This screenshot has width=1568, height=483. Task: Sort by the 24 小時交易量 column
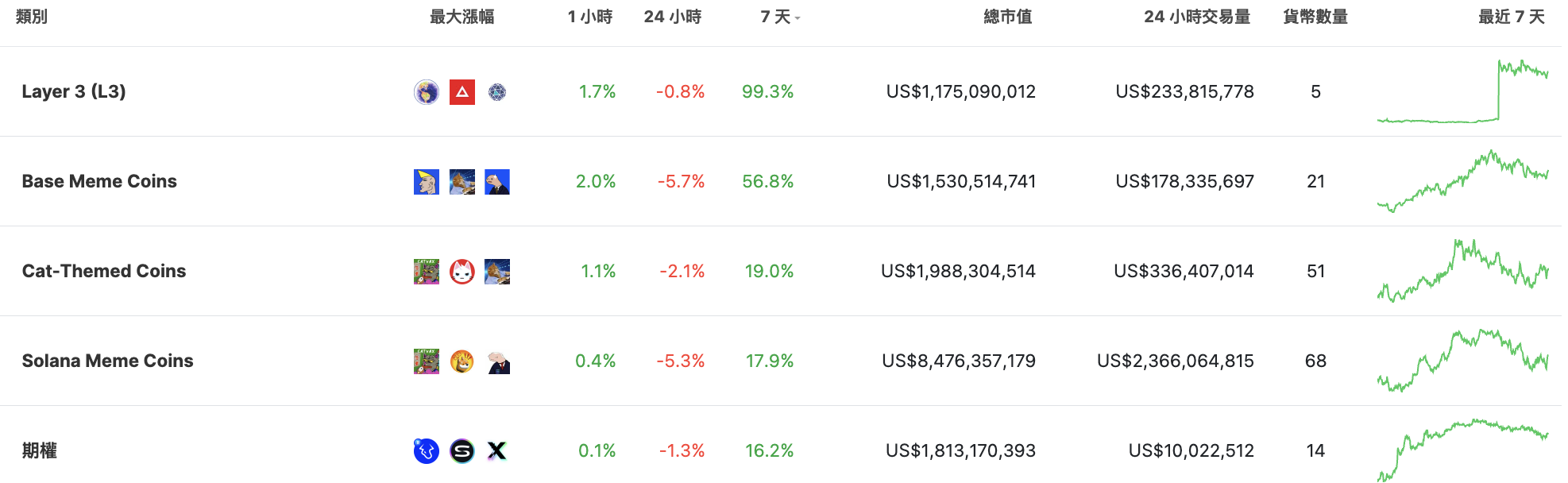(x=1196, y=17)
